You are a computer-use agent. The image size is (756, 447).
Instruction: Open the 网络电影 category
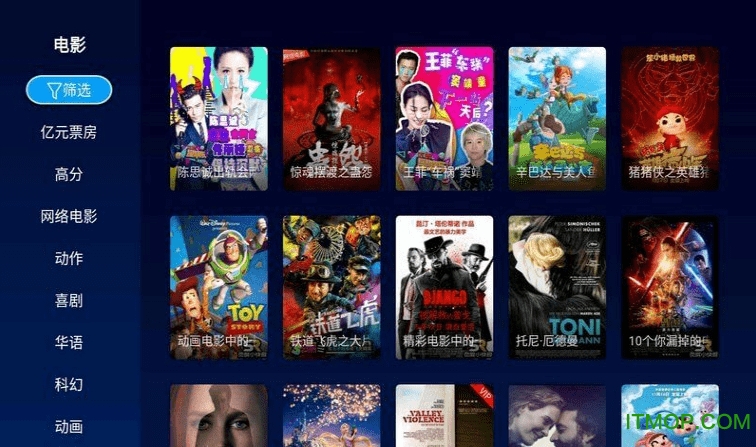[69, 216]
